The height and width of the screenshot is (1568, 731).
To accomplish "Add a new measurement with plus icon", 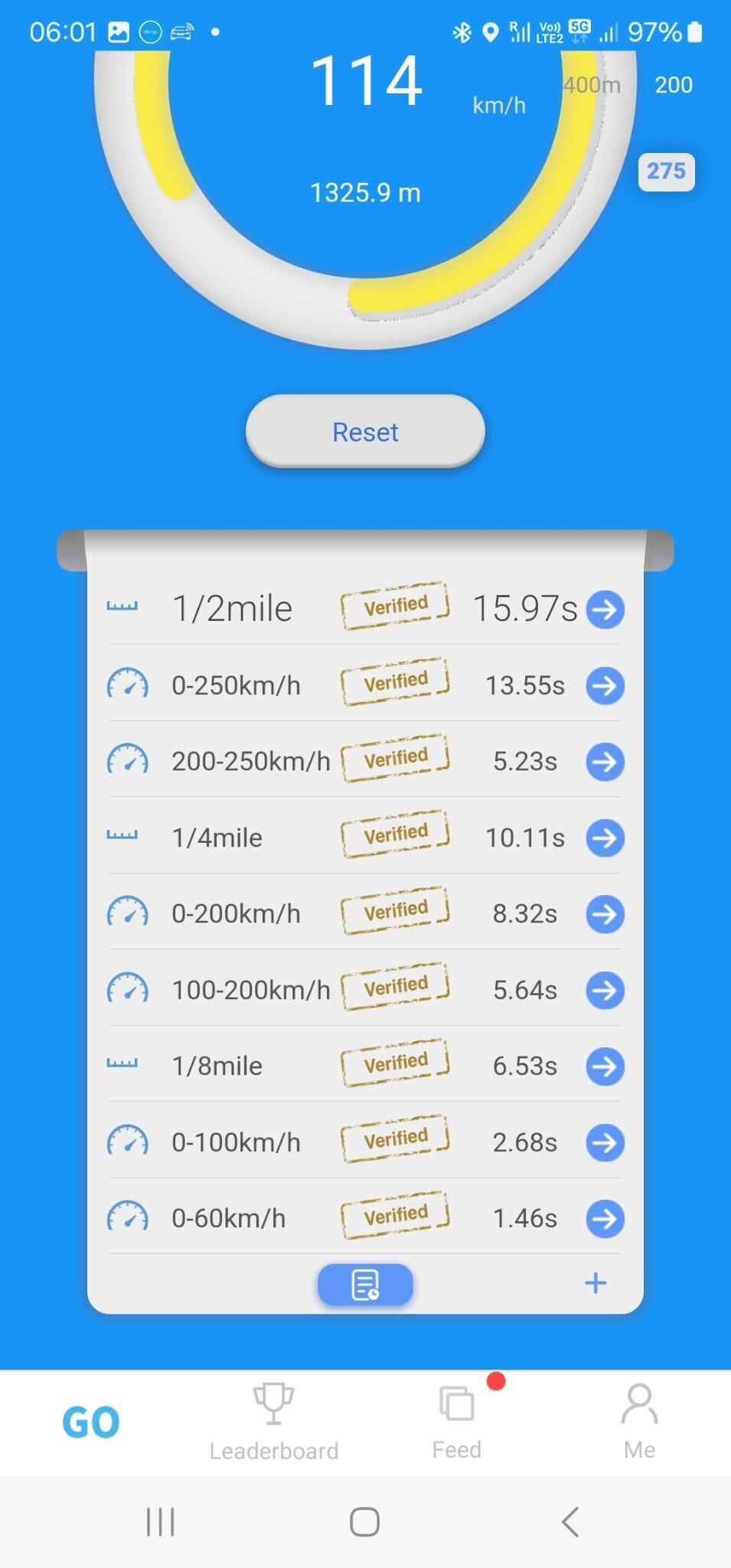I will (596, 1282).
